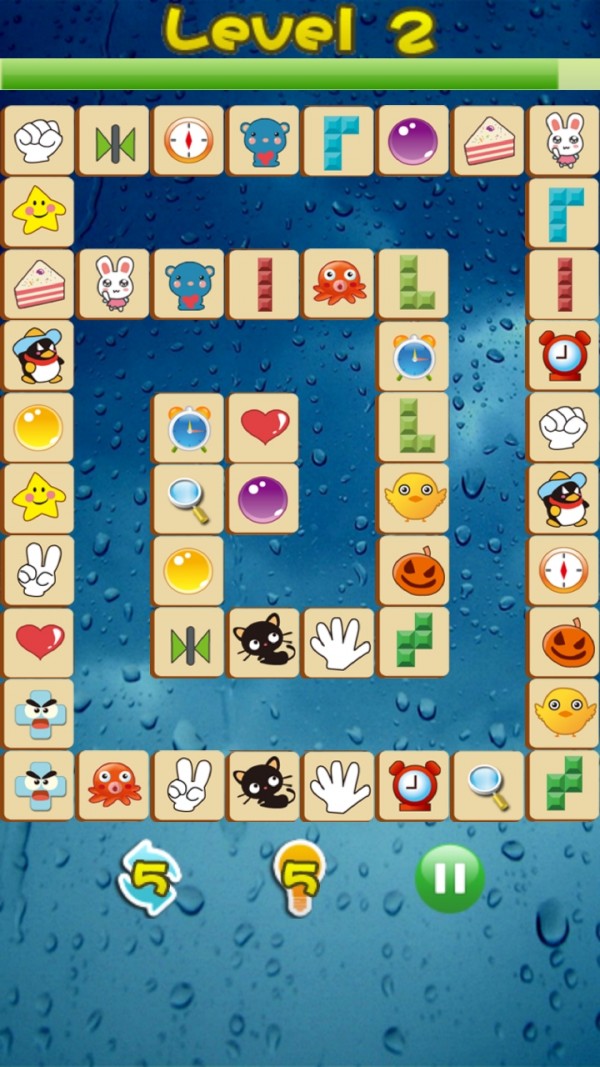Pick the octopus tile beside the angry cross
600x1067 pixels.
(113, 785)
